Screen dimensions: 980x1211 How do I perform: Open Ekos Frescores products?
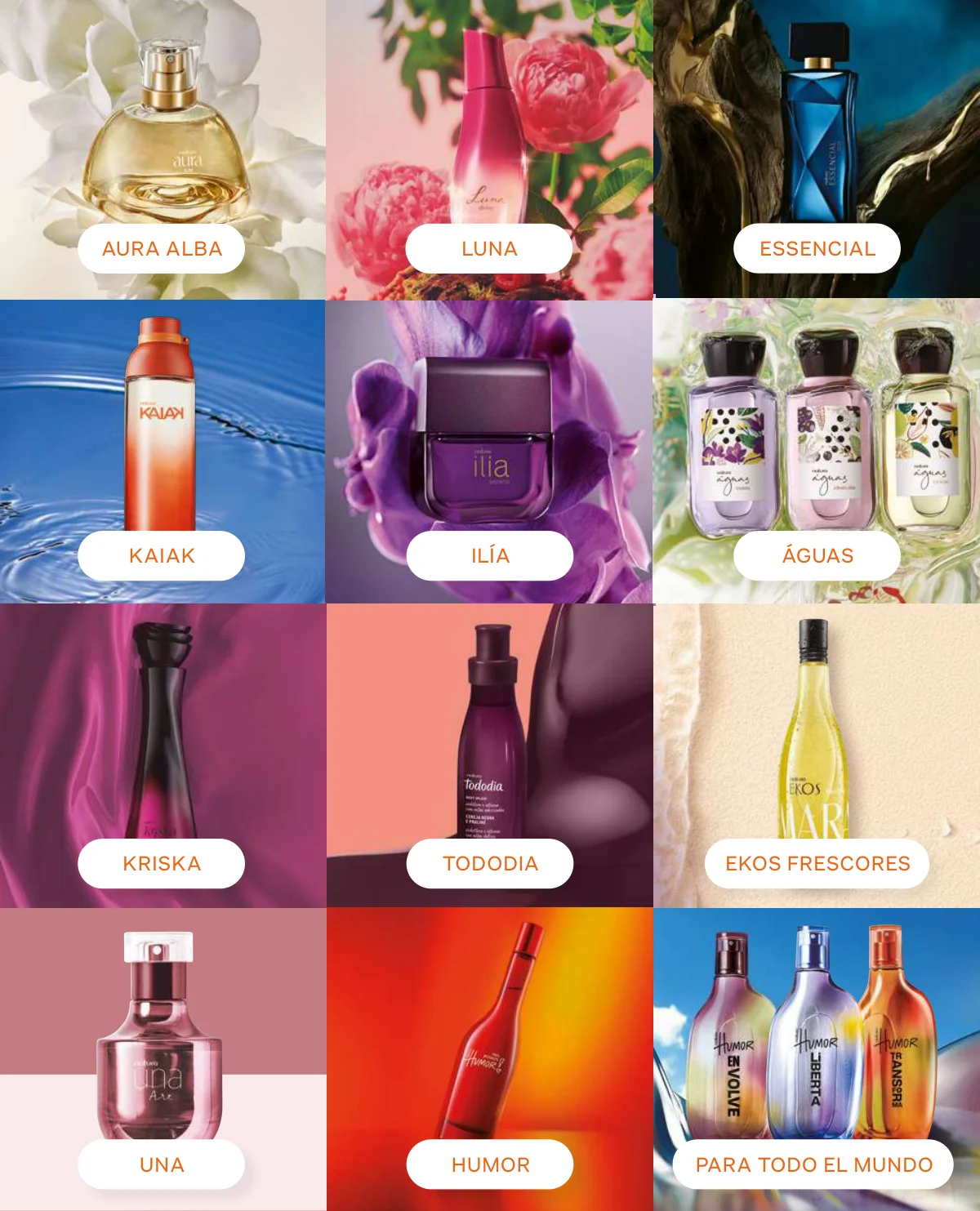(x=817, y=864)
